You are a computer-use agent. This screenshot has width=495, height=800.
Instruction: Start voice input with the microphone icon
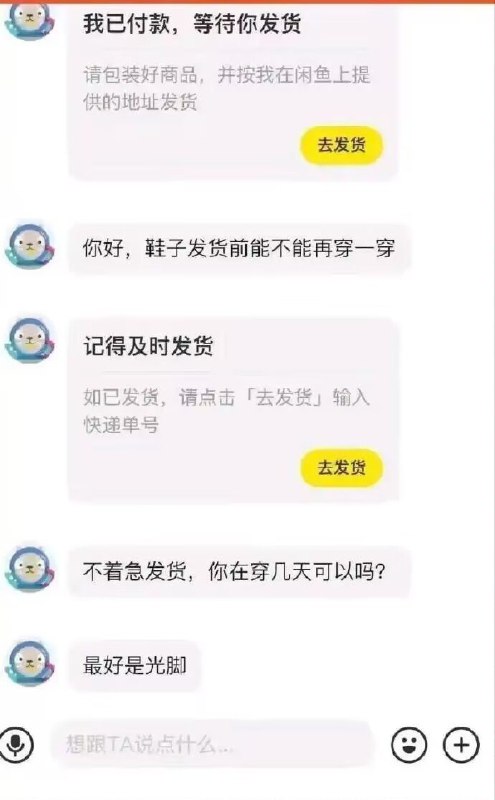click(16, 744)
